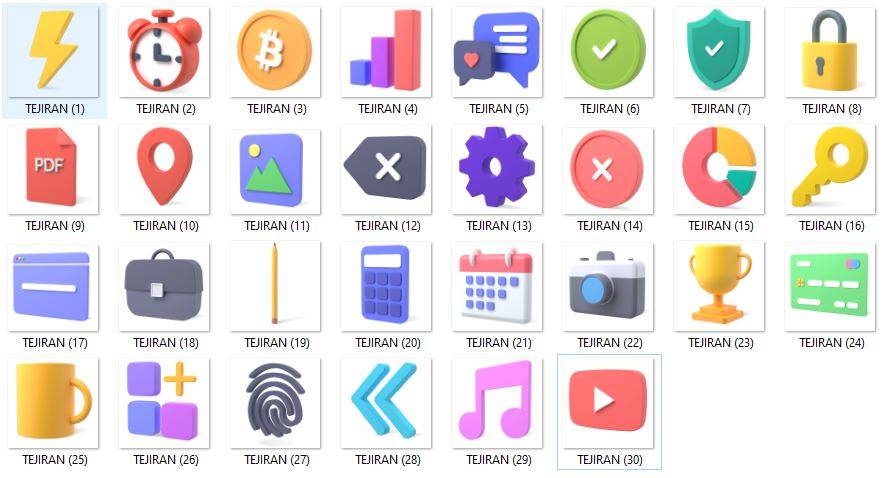Select the music note file TEJIRAN (29)

pos(498,403)
